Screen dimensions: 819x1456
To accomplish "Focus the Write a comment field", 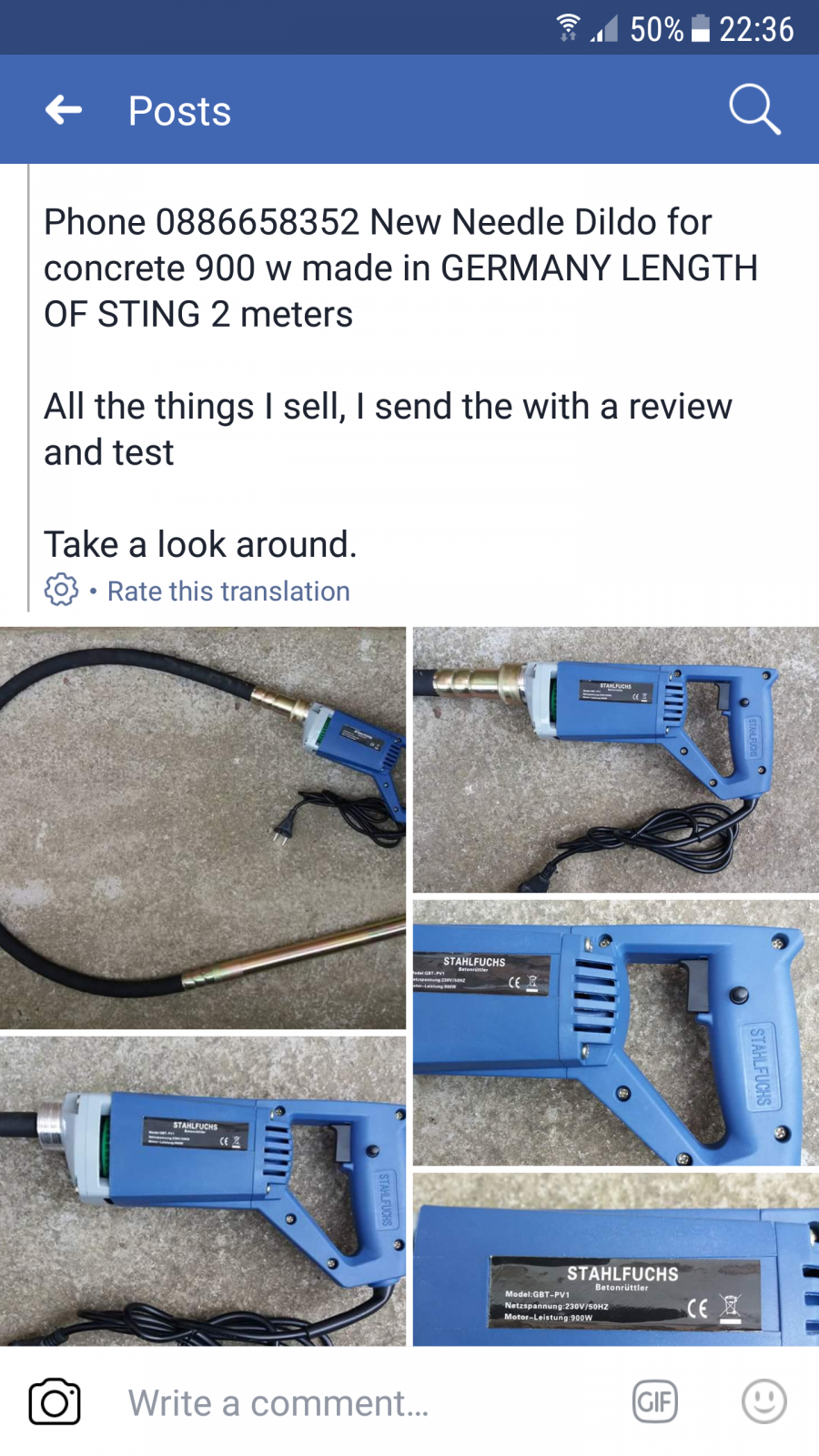I will tap(364, 1402).
